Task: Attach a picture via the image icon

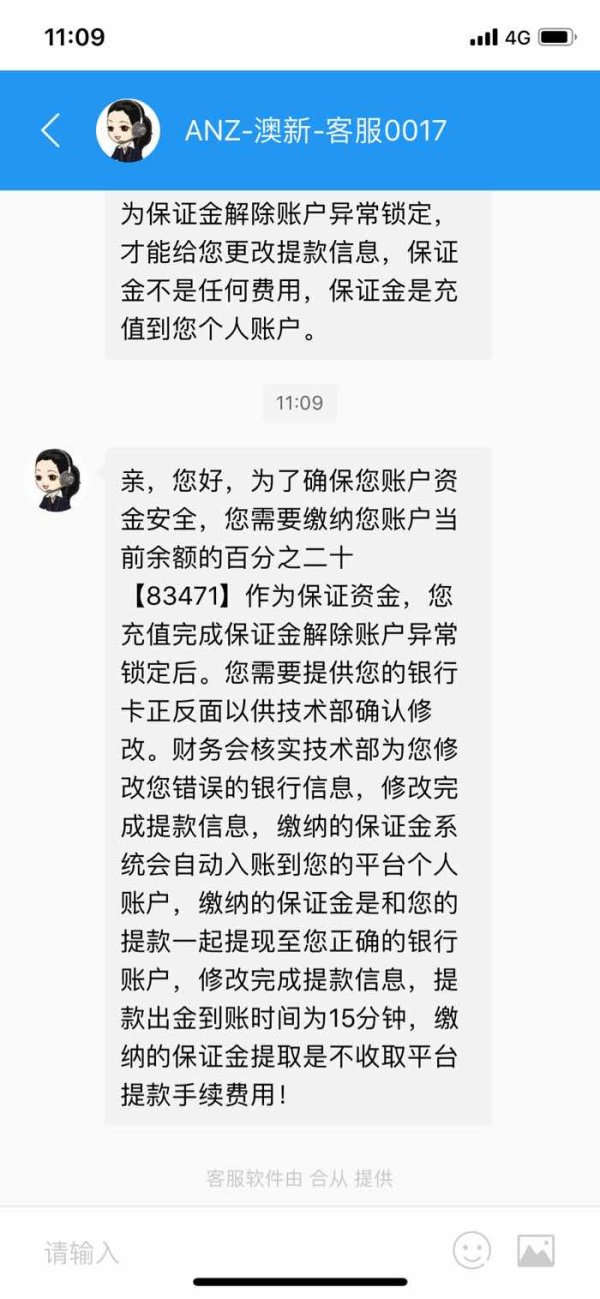Action: [x=536, y=1250]
